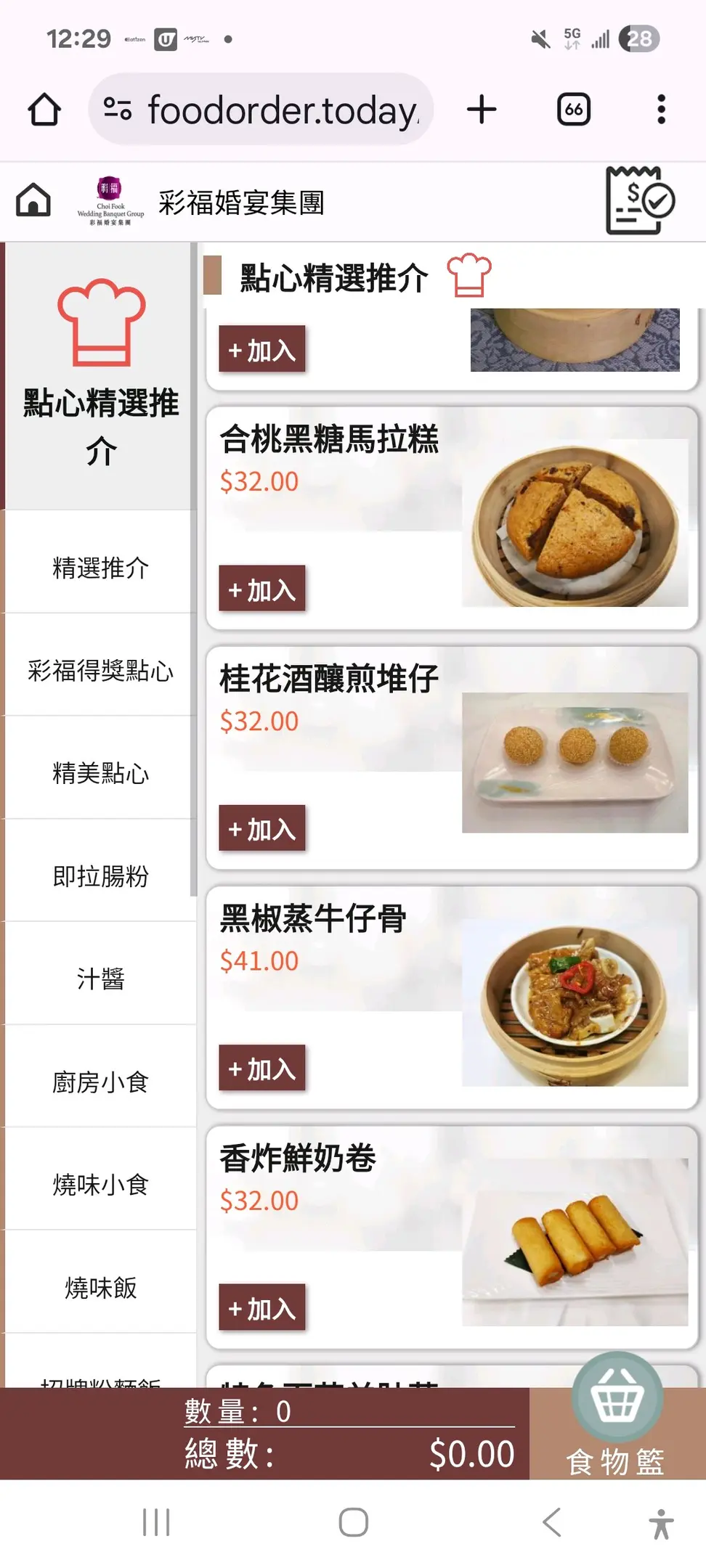
Task: Open the order bill receipt icon
Action: [639, 201]
